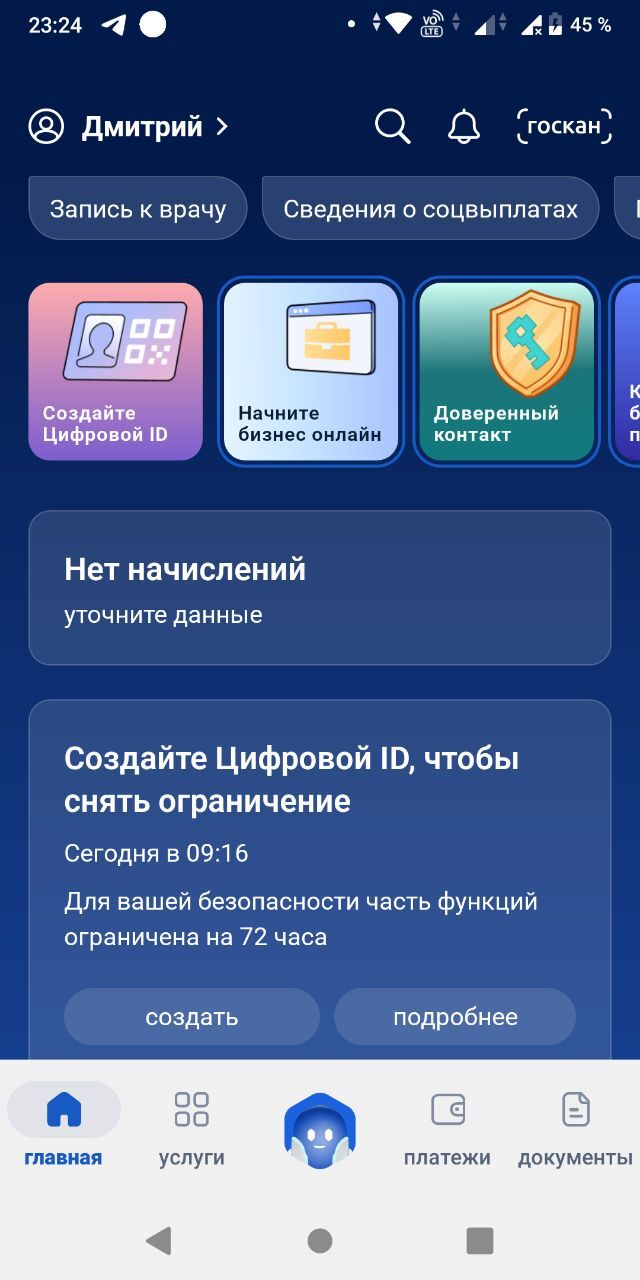This screenshot has width=640, height=1280.
Task: Open the Доверенный контакт tile
Action: tap(506, 372)
